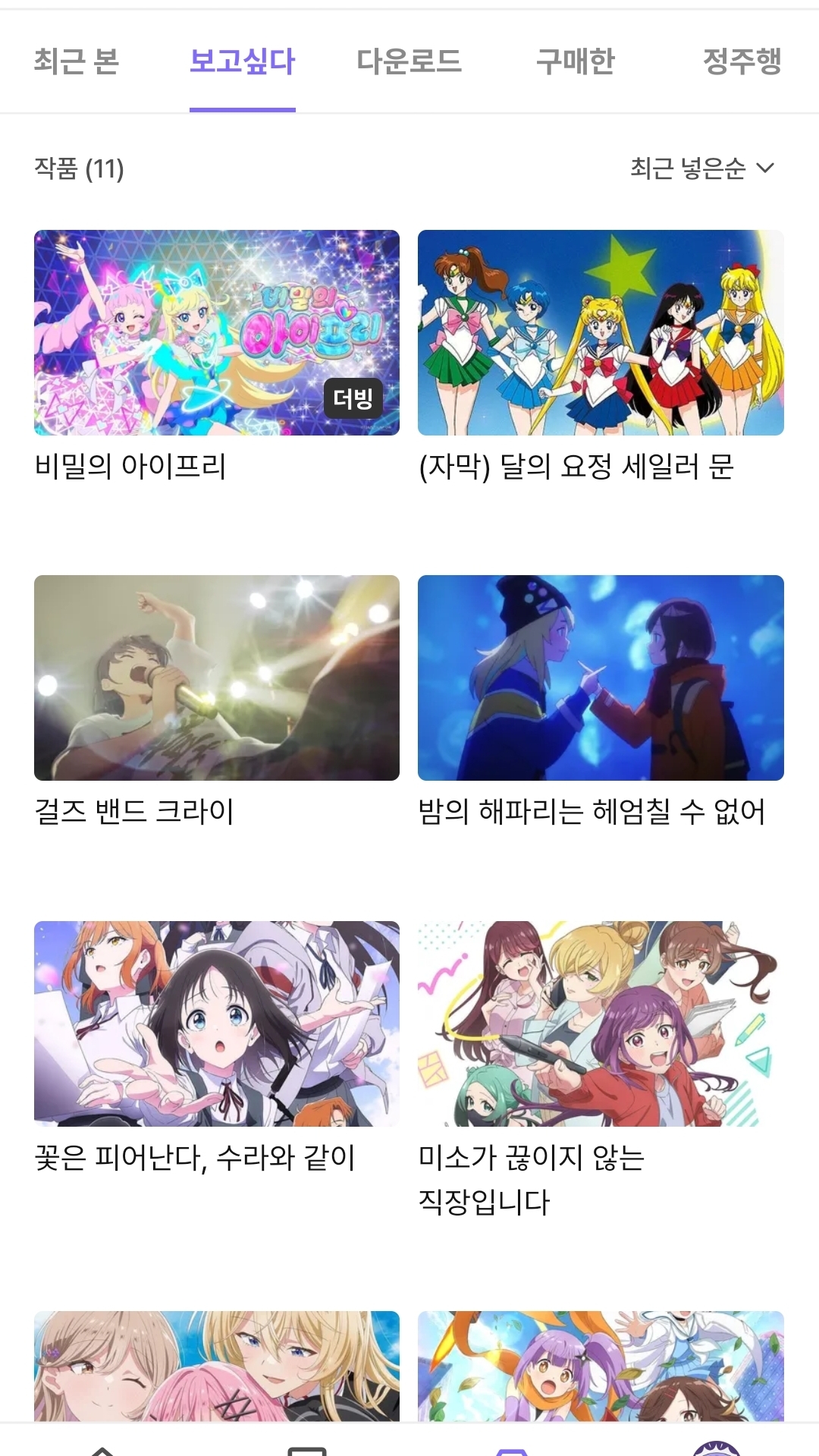Open (자막) 달의 요정 세일러 문
This screenshot has height=1456, width=819.
click(x=600, y=332)
